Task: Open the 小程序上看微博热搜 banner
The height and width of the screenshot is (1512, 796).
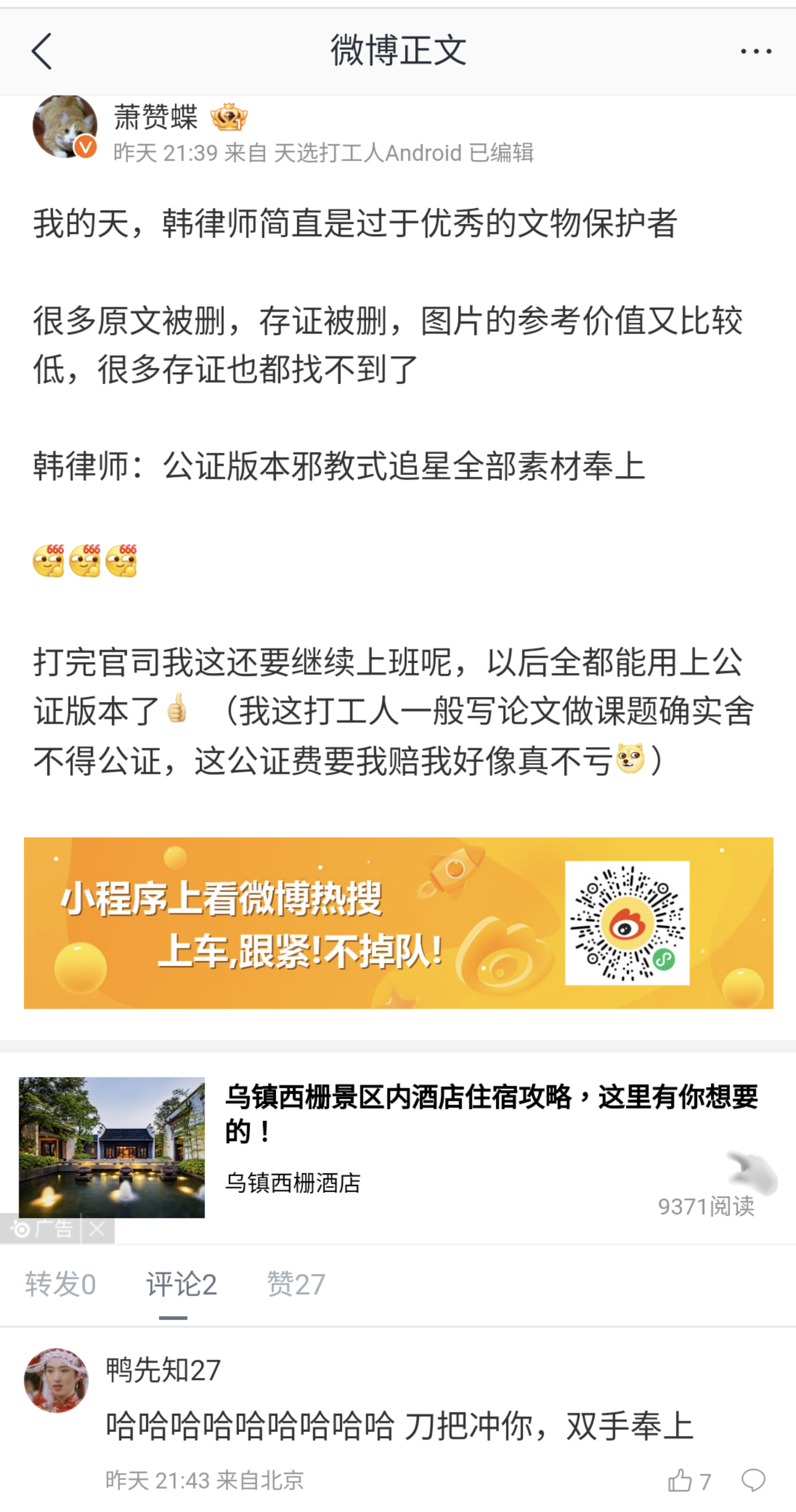Action: pyautogui.click(x=398, y=923)
